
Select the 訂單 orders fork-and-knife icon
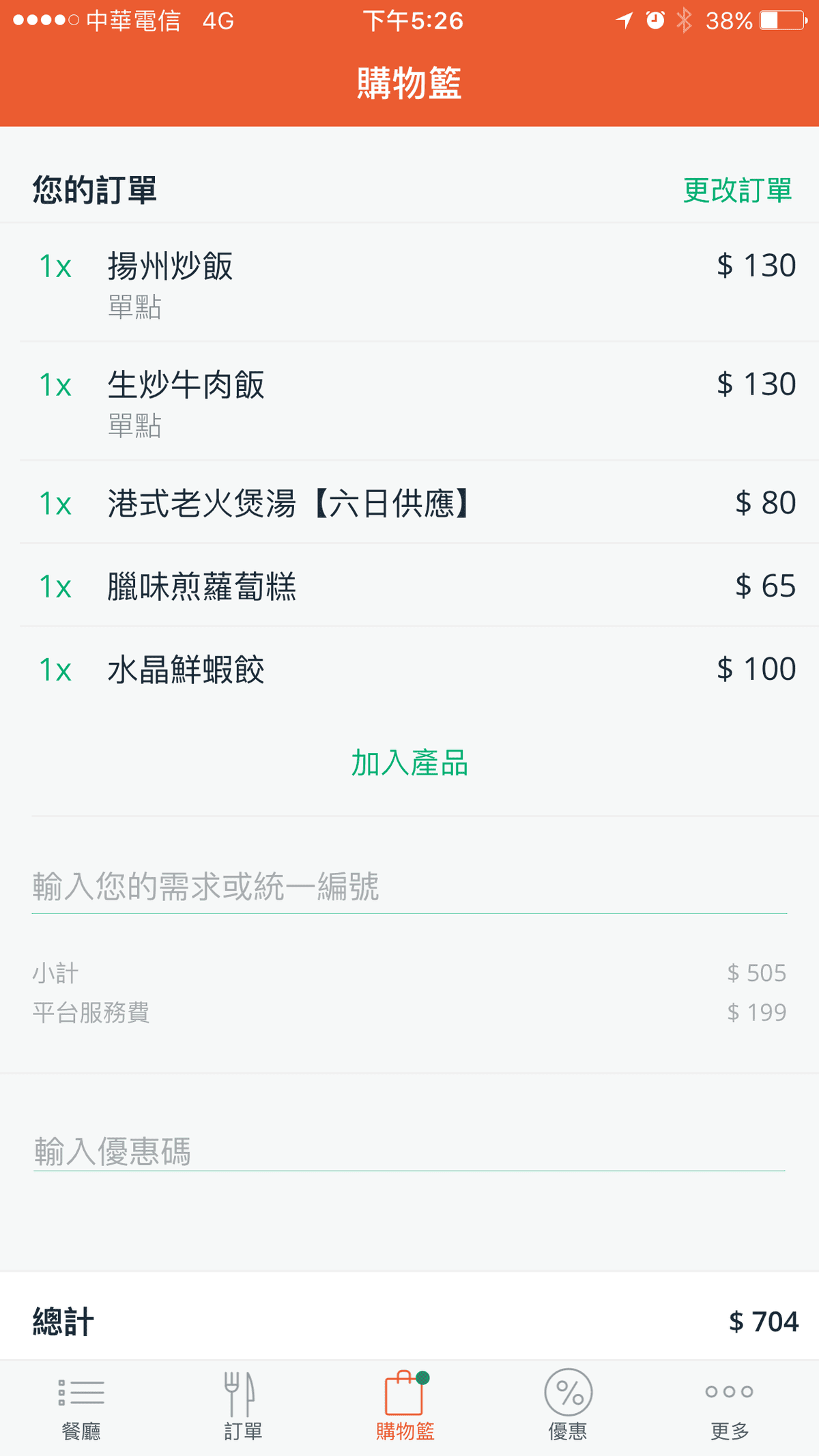pyautogui.click(x=244, y=1395)
